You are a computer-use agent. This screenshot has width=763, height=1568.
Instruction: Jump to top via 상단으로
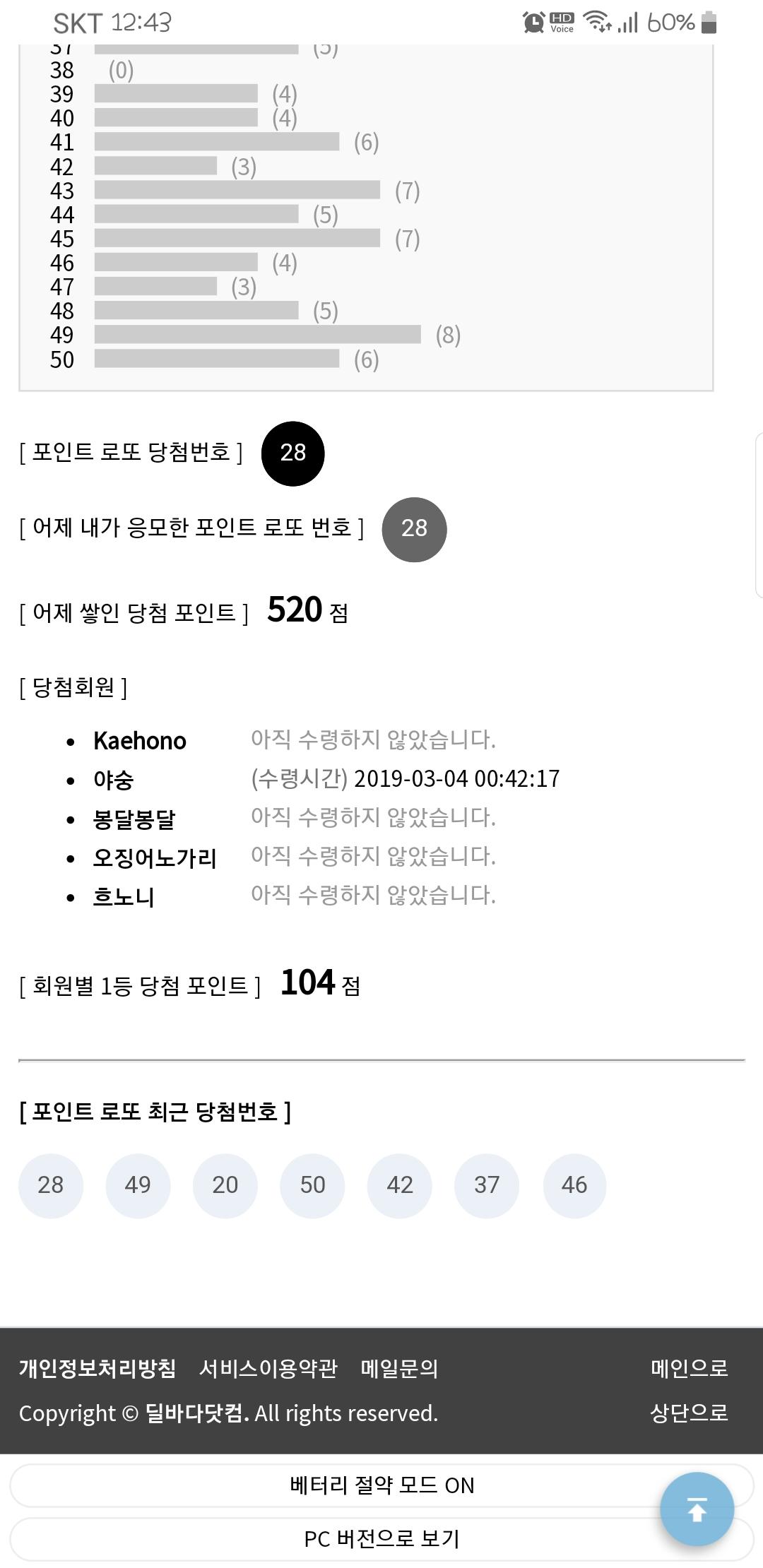tap(689, 1413)
